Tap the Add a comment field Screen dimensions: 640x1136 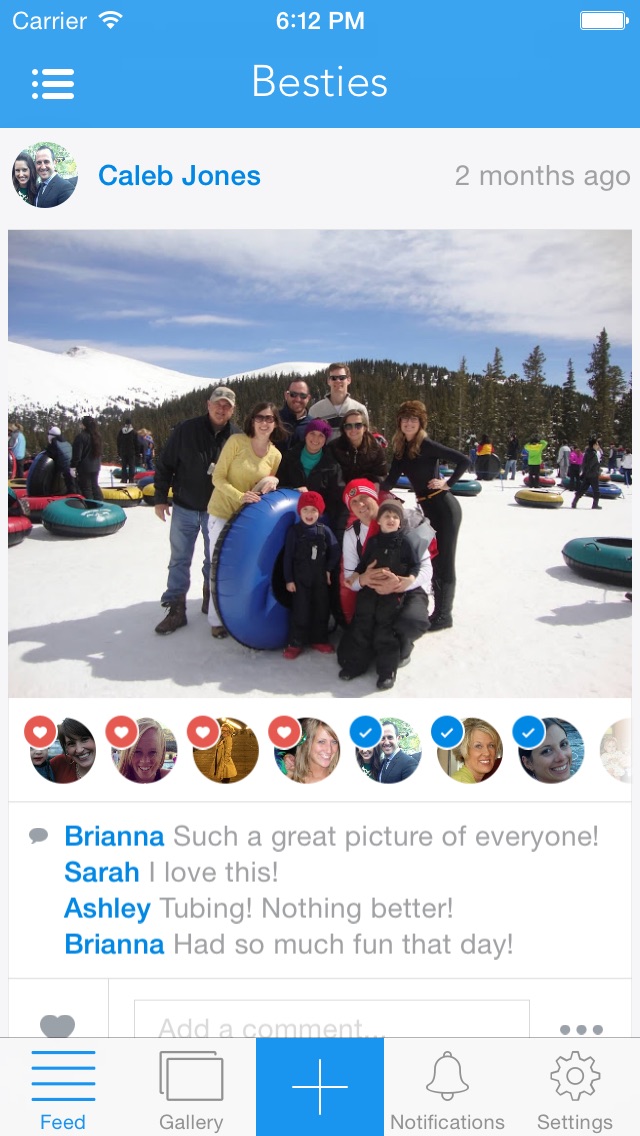(331, 1022)
